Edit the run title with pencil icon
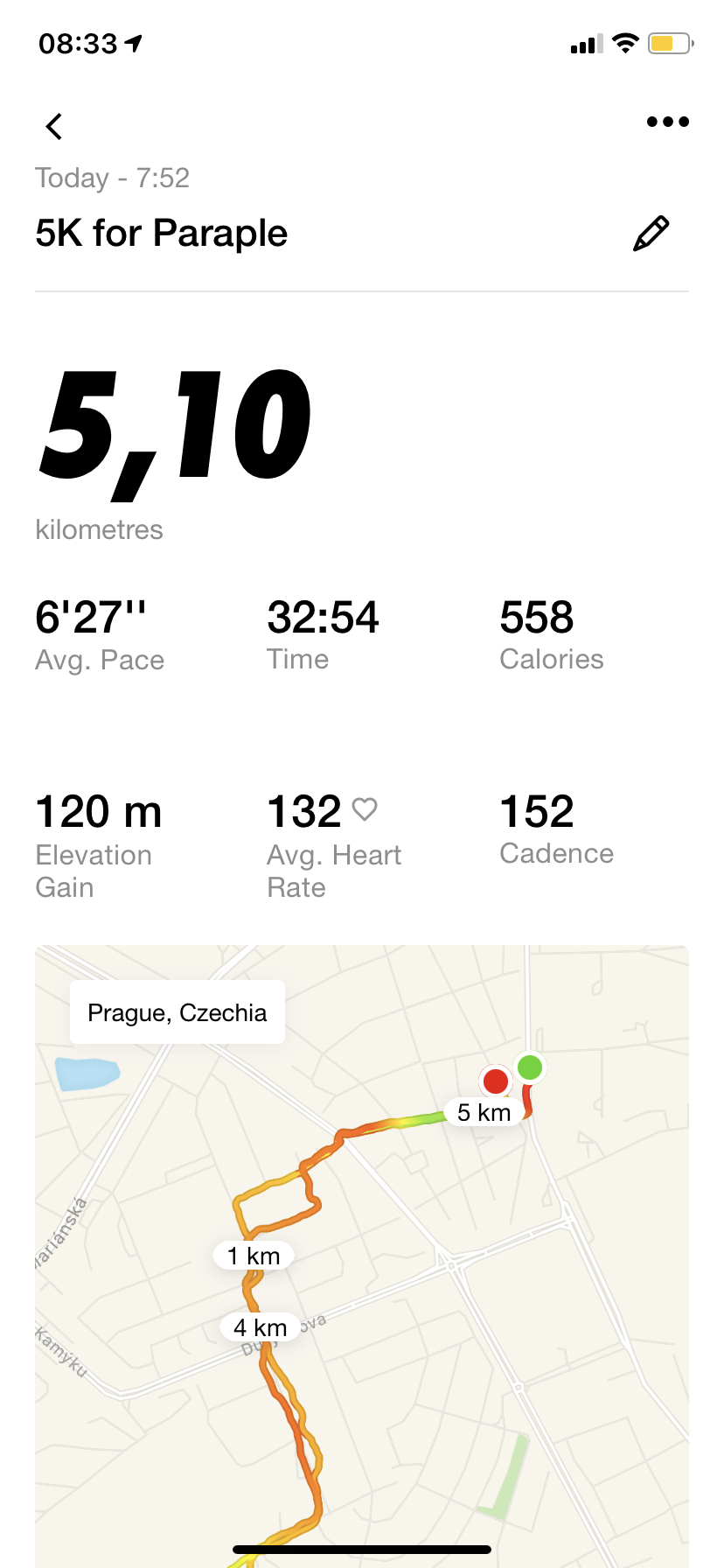 coord(651,234)
